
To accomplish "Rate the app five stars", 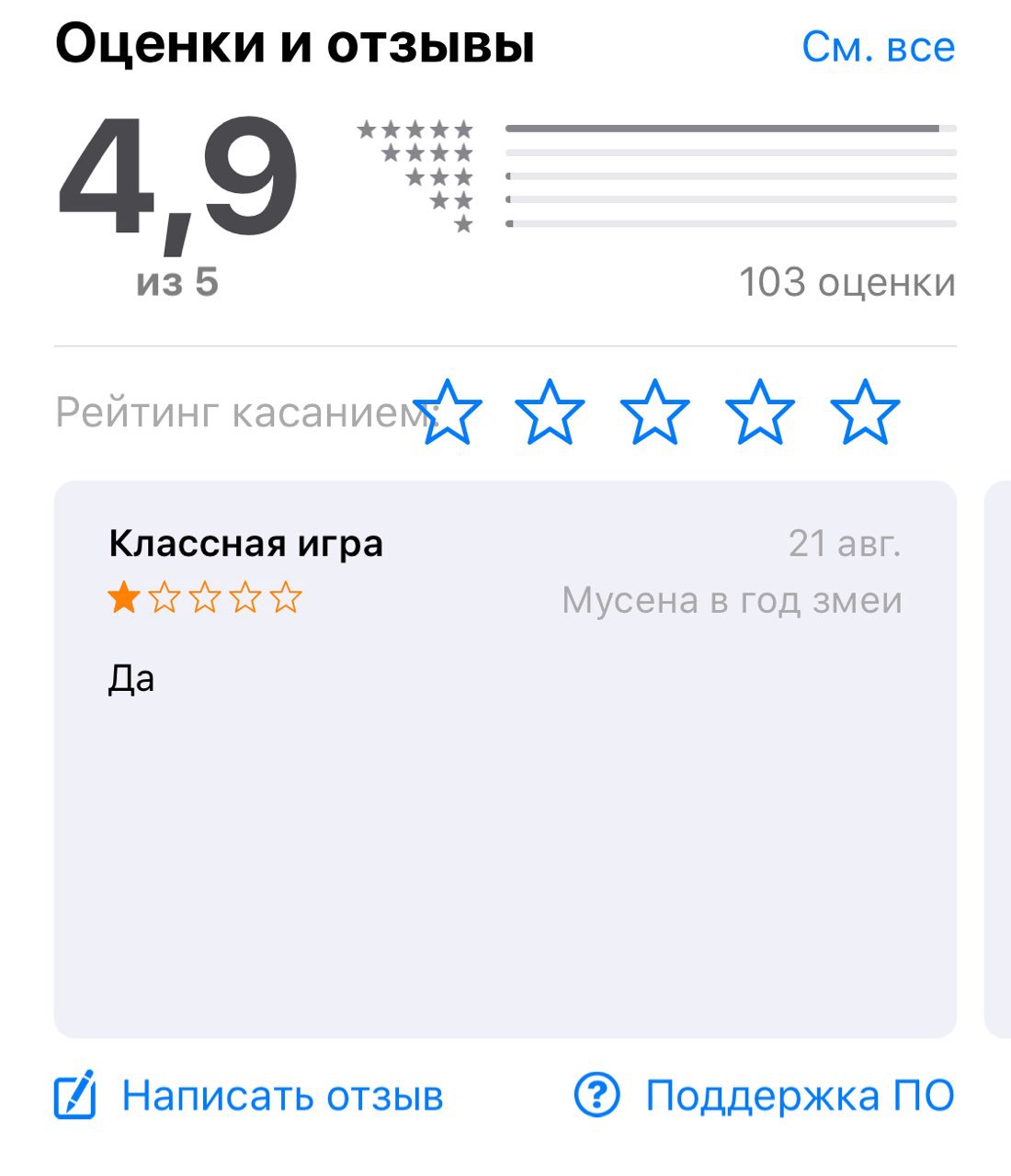I will (865, 413).
